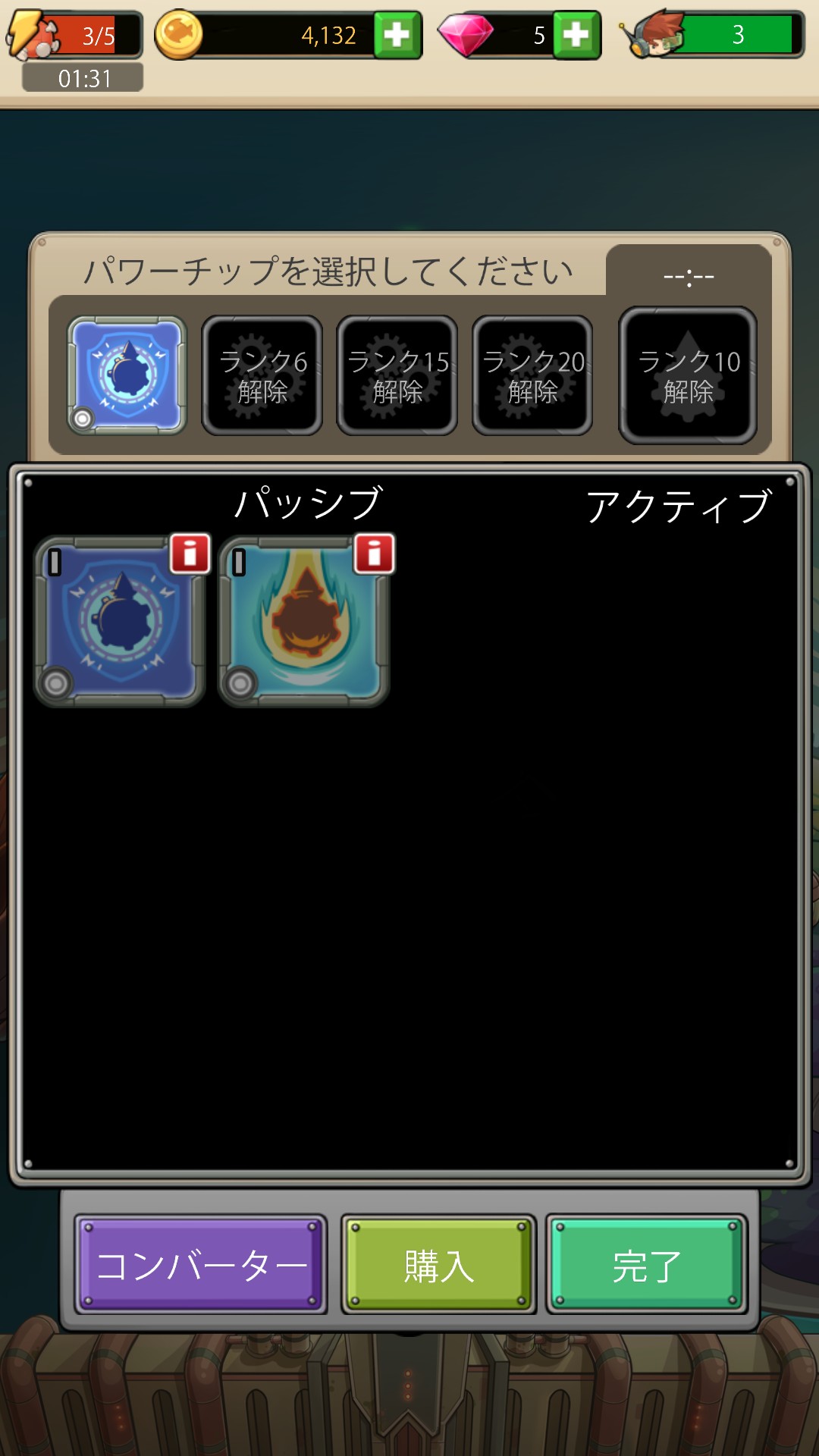Tap the 購入 purchase button

pyautogui.click(x=438, y=1265)
